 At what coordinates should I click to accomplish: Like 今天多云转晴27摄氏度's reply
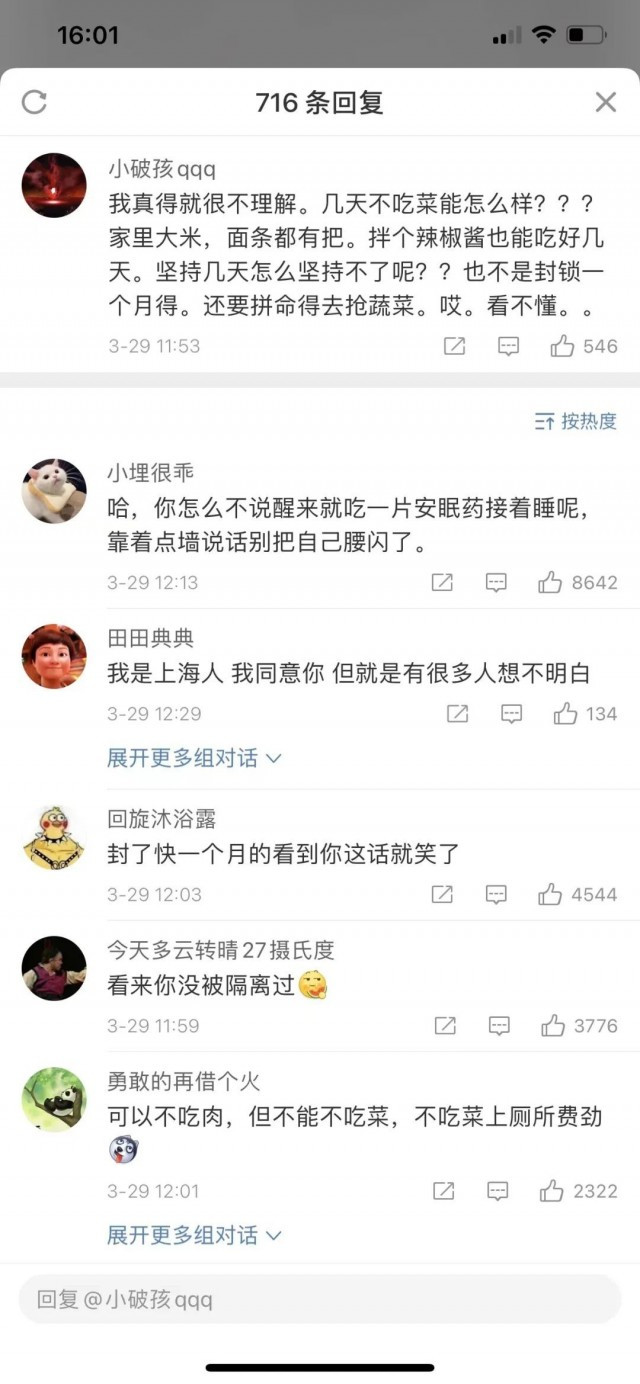tap(553, 1025)
